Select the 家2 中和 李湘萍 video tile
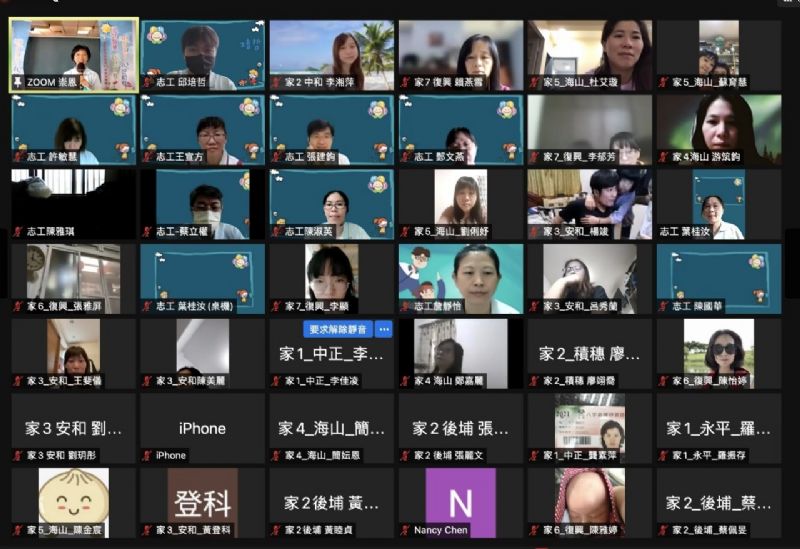This screenshot has width=800, height=549. [x=331, y=55]
